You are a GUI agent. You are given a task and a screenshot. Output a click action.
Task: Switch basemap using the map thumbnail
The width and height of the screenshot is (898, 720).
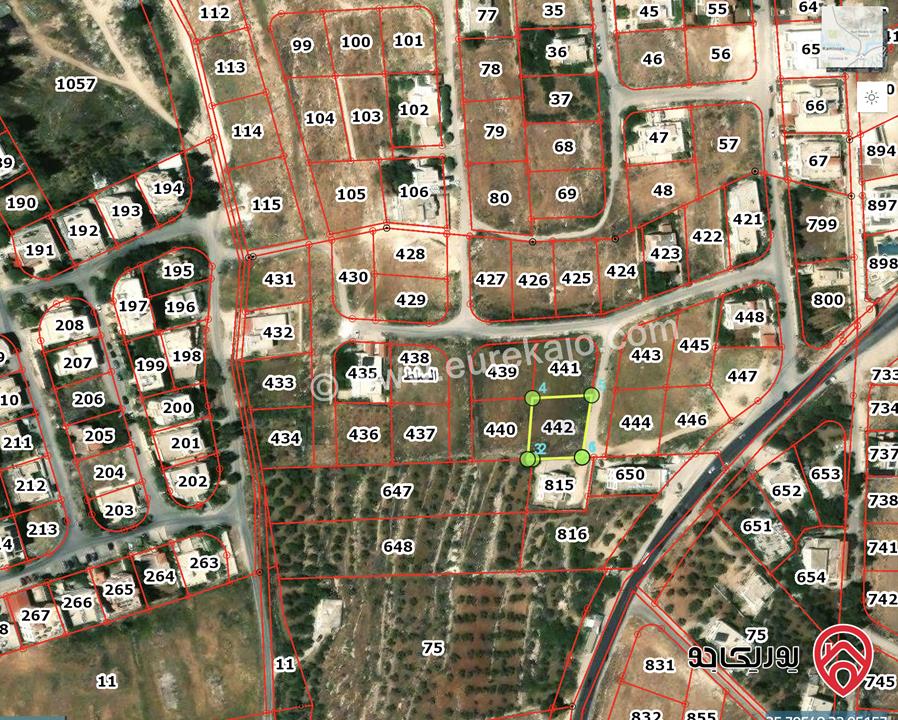[x=854, y=38]
